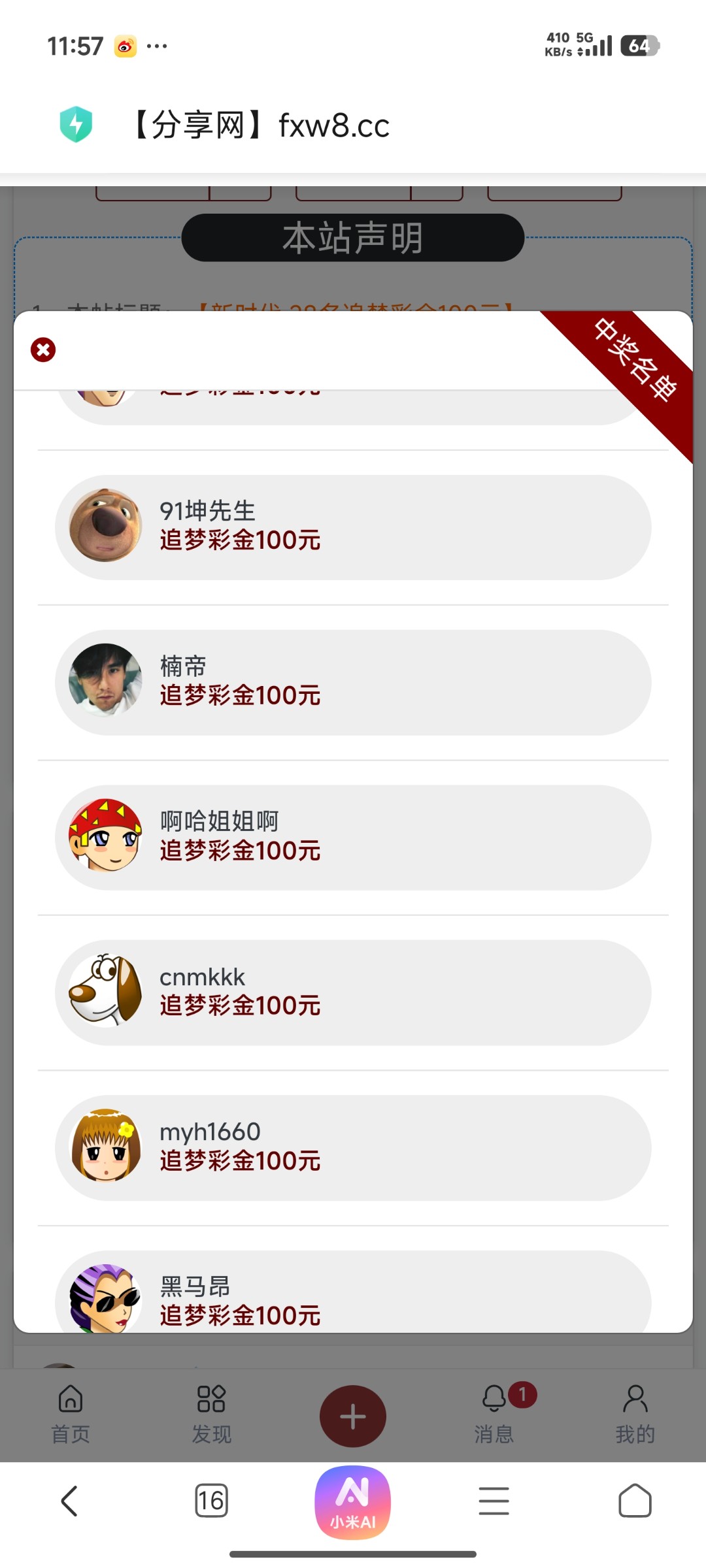Tap the Weibo icon in the status bar
Screen dimensions: 706x1568
tap(126, 44)
